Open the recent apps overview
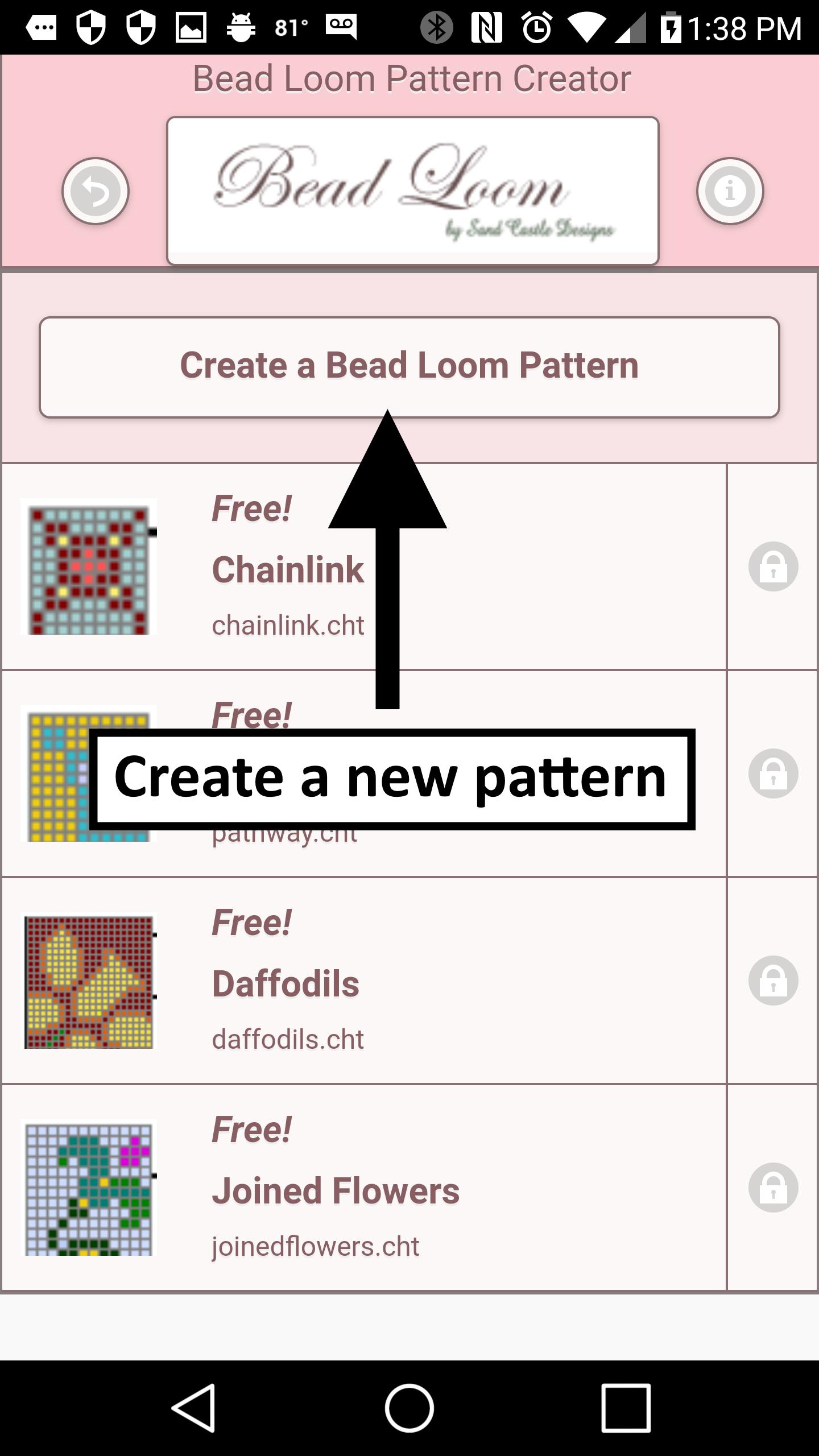 (626, 1408)
